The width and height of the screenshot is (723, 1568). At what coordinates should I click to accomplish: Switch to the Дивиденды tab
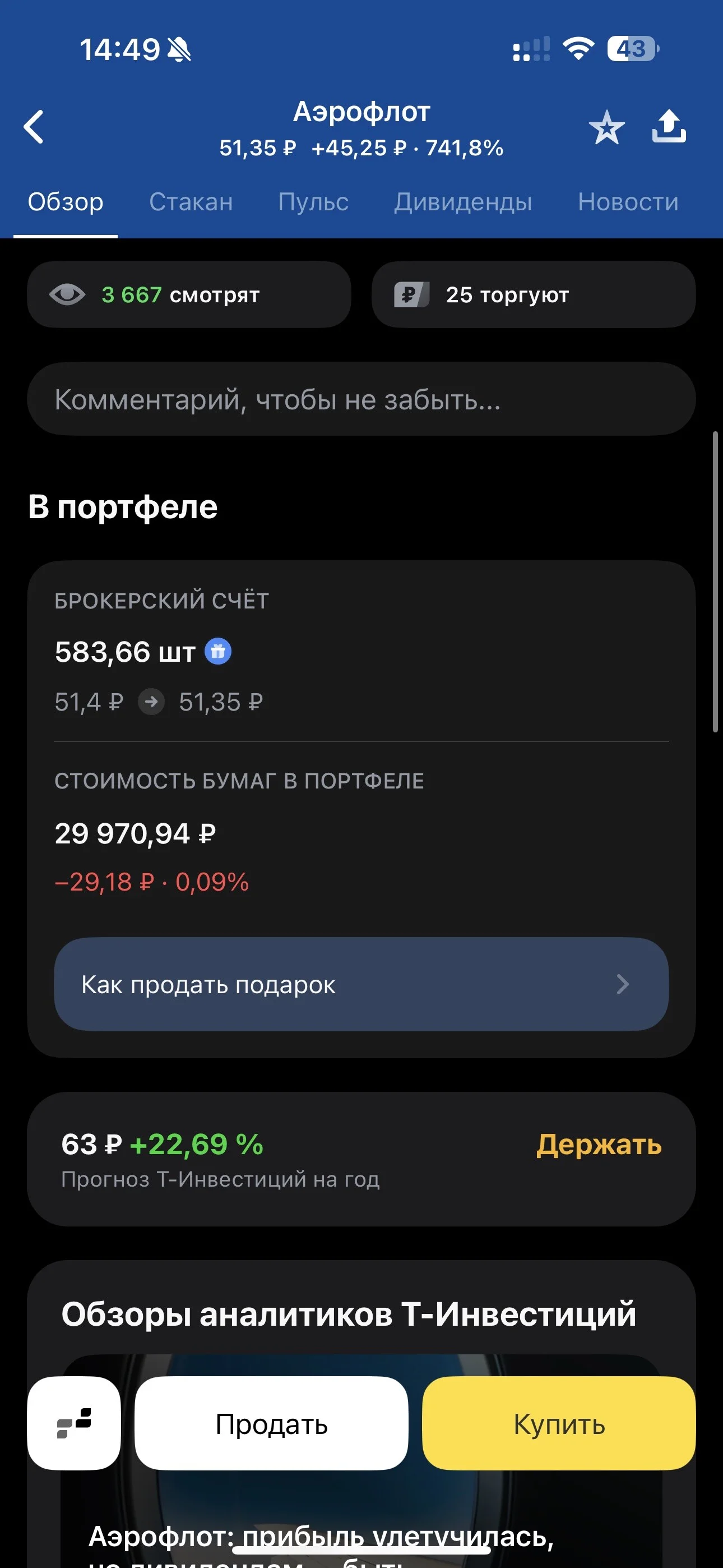462,201
